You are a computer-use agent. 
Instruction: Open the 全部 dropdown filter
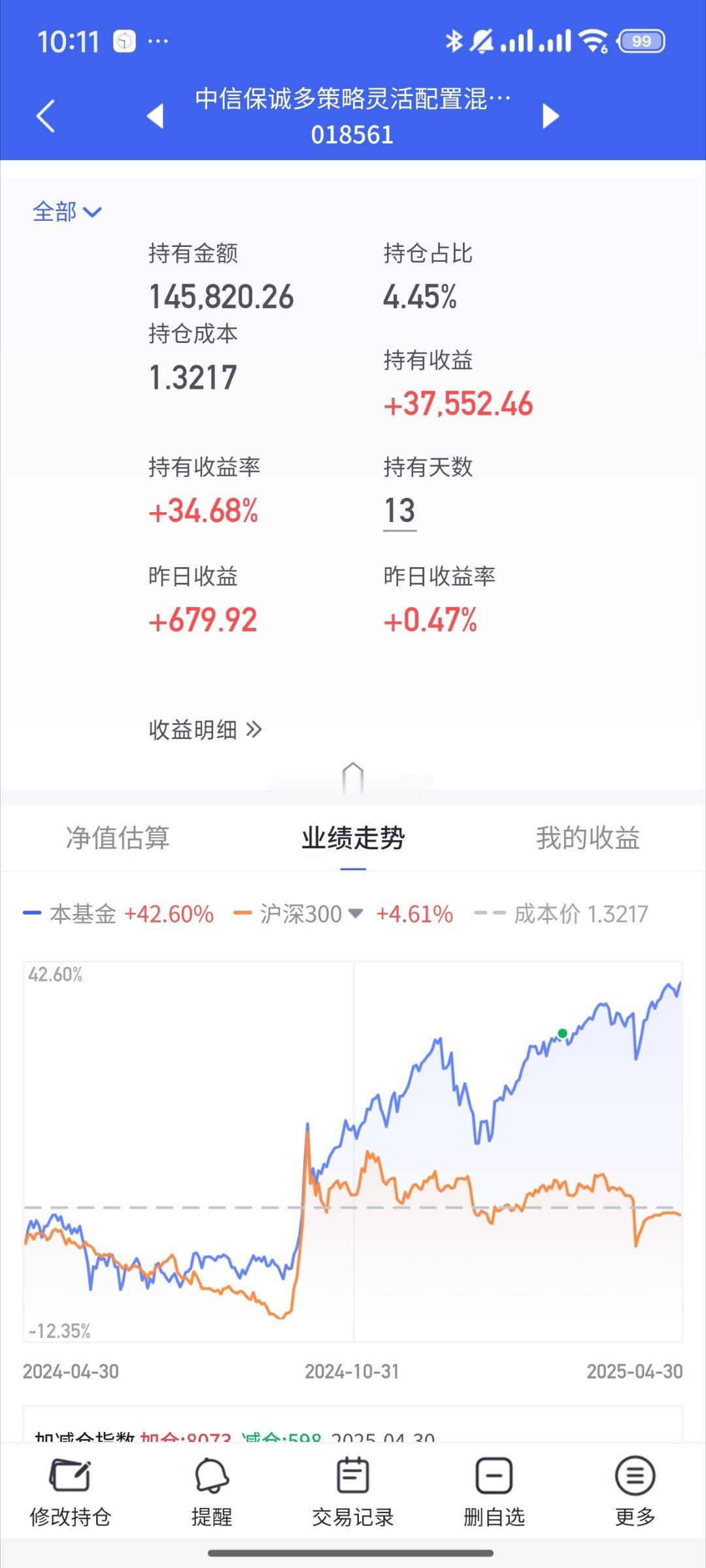pyautogui.click(x=67, y=212)
